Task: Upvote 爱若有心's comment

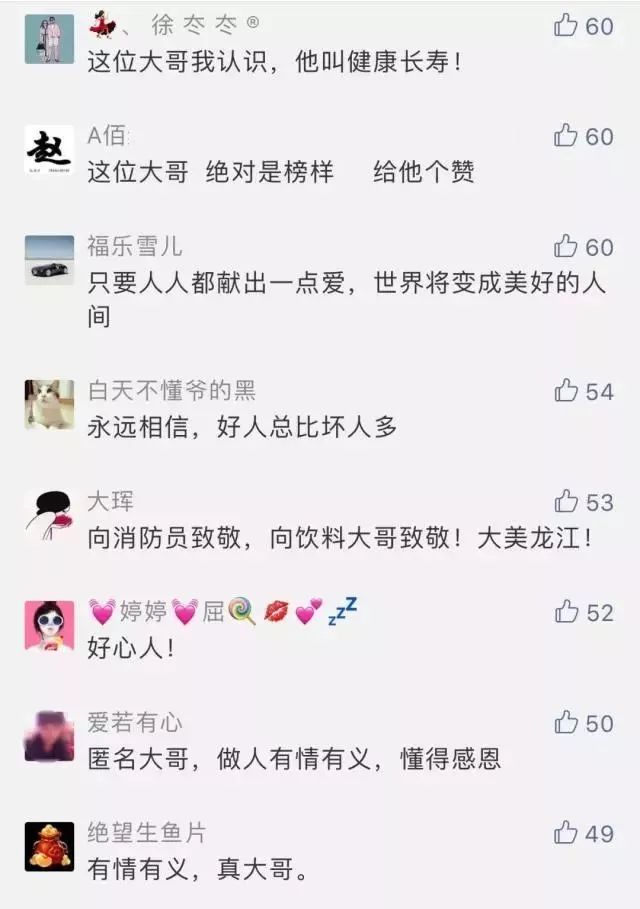Action: point(567,722)
